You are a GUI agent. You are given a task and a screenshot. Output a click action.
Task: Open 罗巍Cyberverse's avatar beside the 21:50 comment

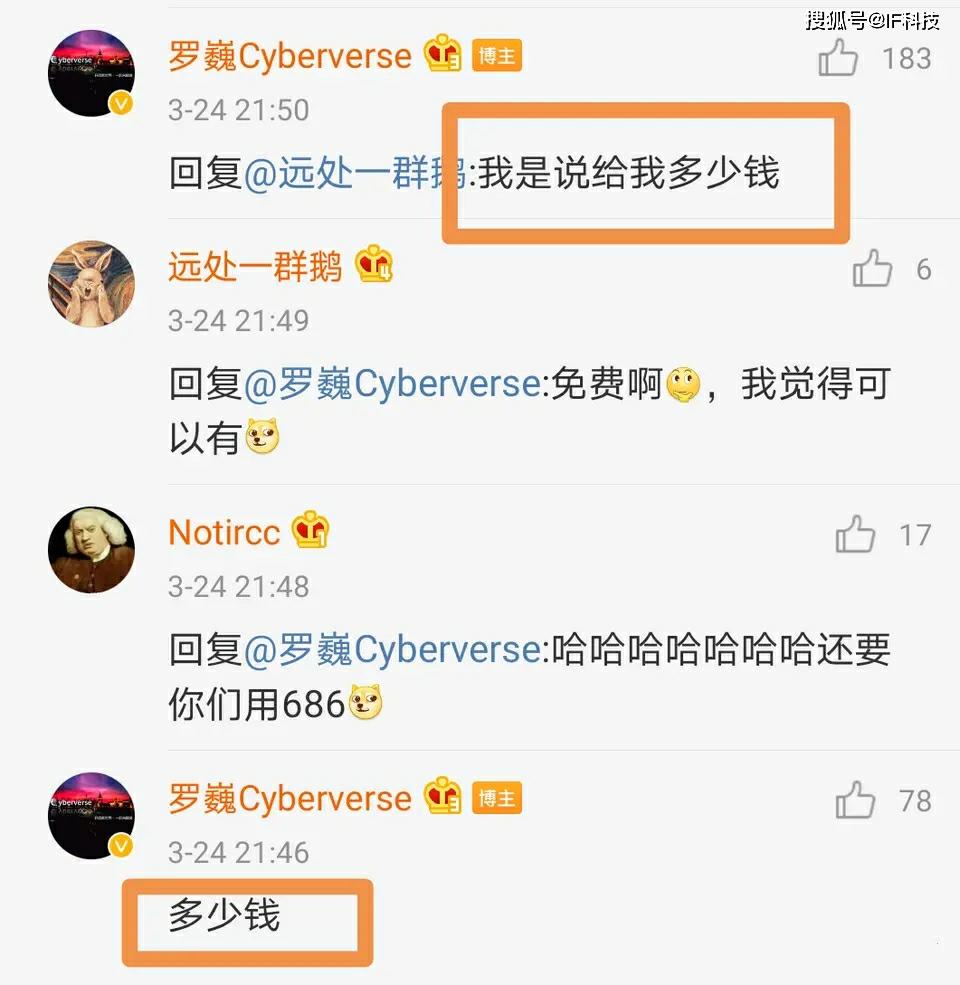pos(91,73)
